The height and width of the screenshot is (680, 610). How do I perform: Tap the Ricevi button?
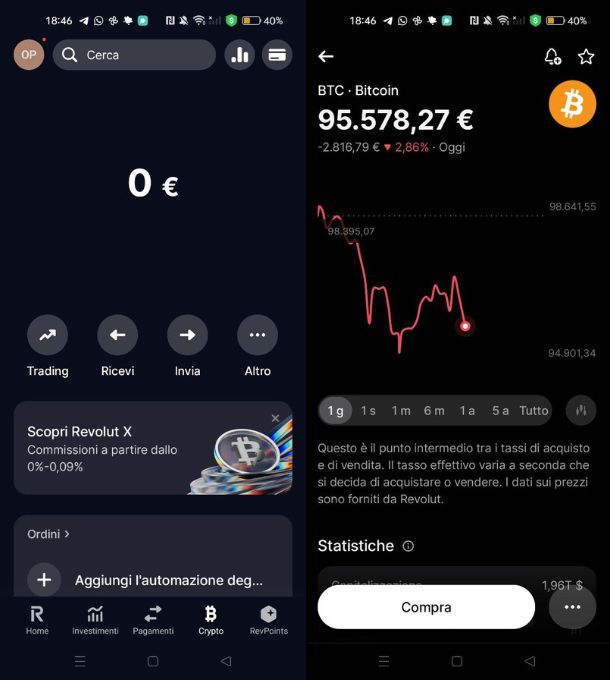tap(117, 336)
